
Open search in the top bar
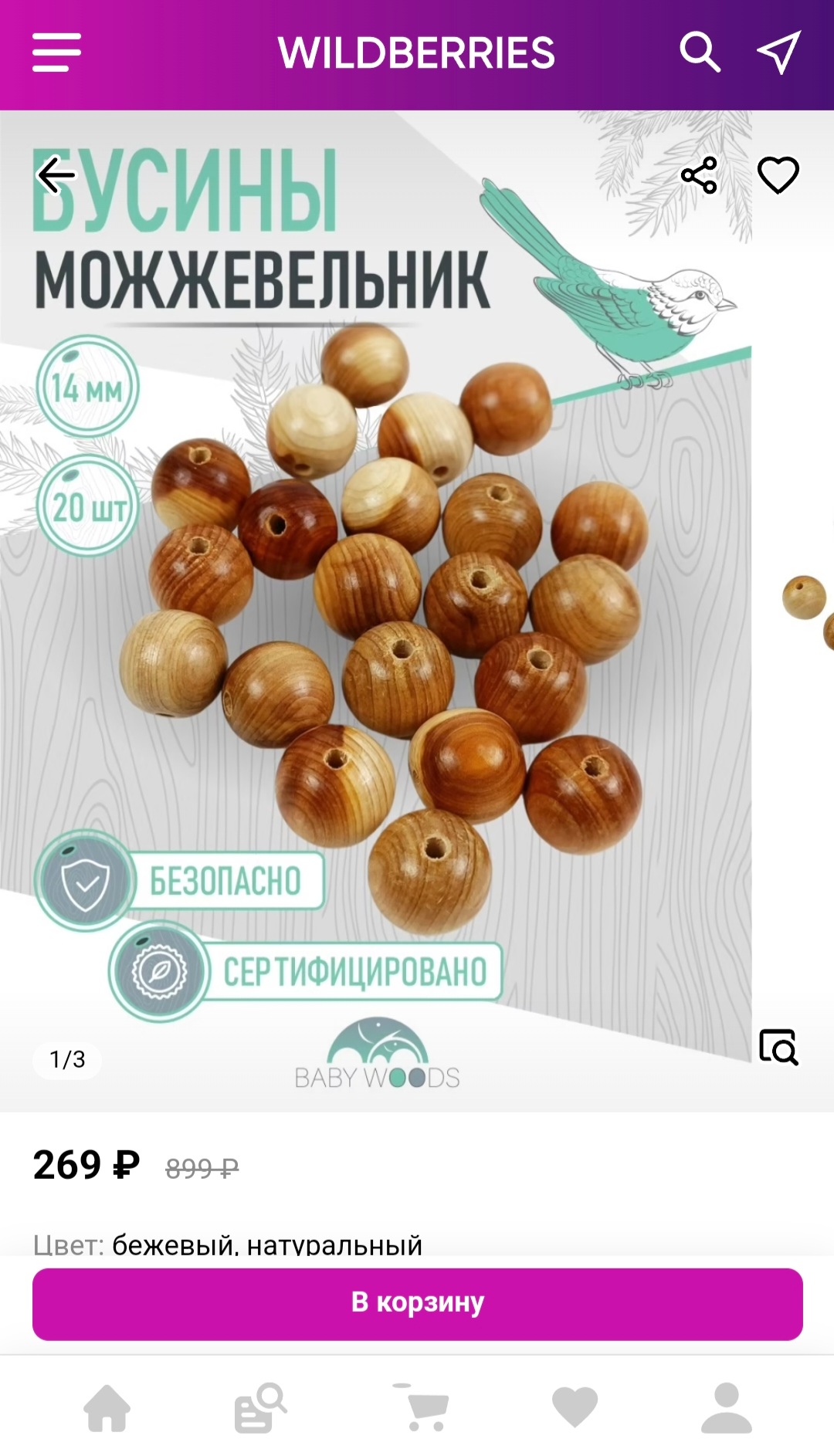700,52
